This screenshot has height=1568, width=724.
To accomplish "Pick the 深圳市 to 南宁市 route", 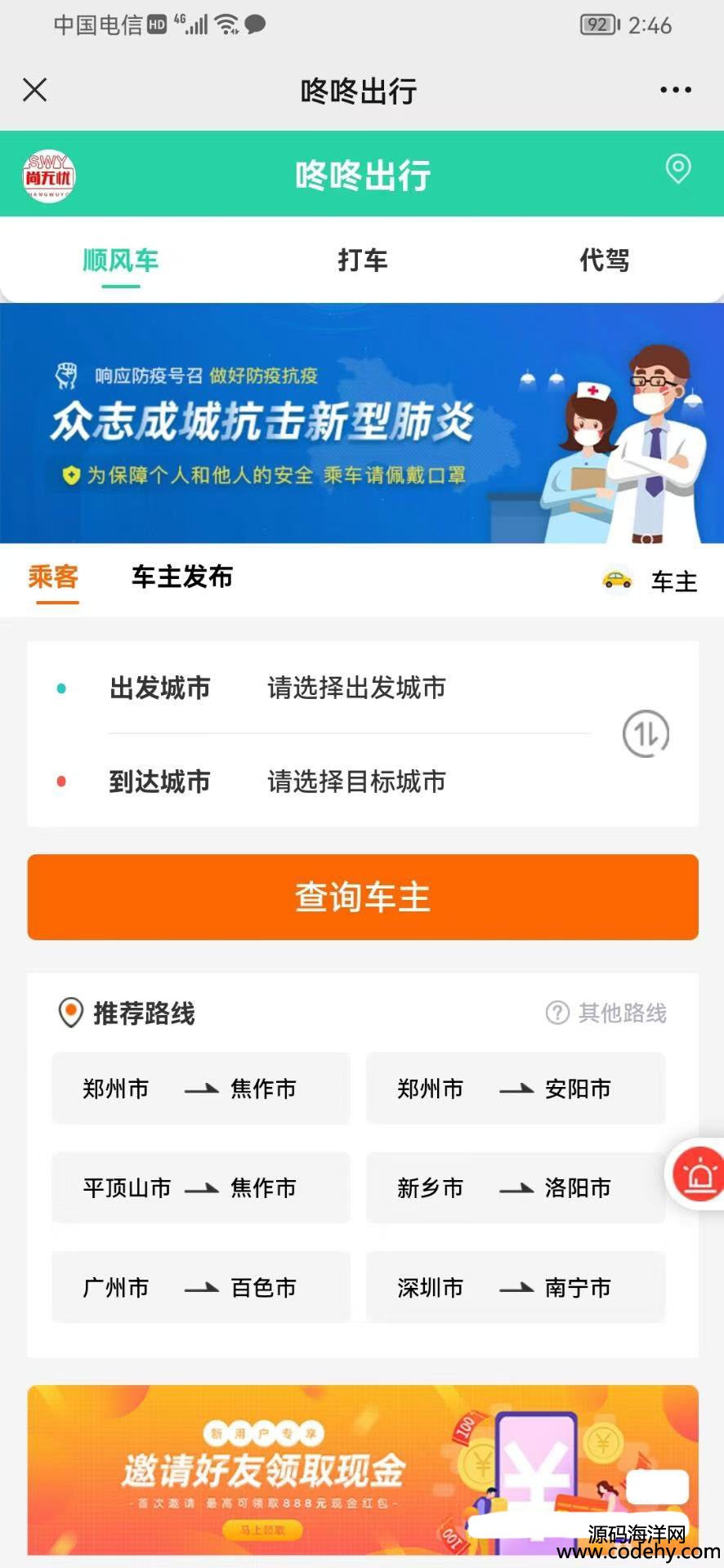I will tap(516, 1287).
